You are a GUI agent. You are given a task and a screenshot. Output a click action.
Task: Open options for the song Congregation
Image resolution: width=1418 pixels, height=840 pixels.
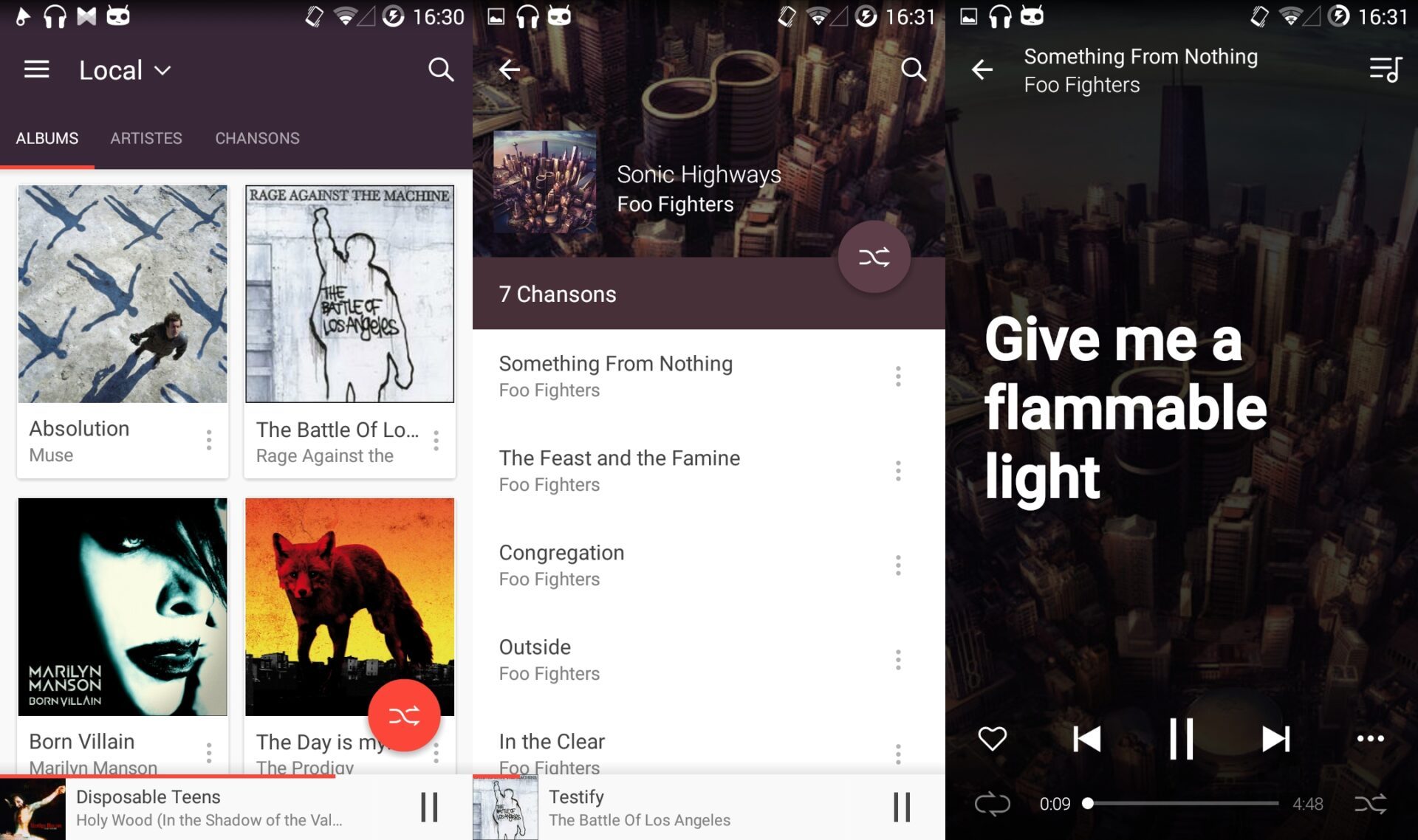click(898, 565)
